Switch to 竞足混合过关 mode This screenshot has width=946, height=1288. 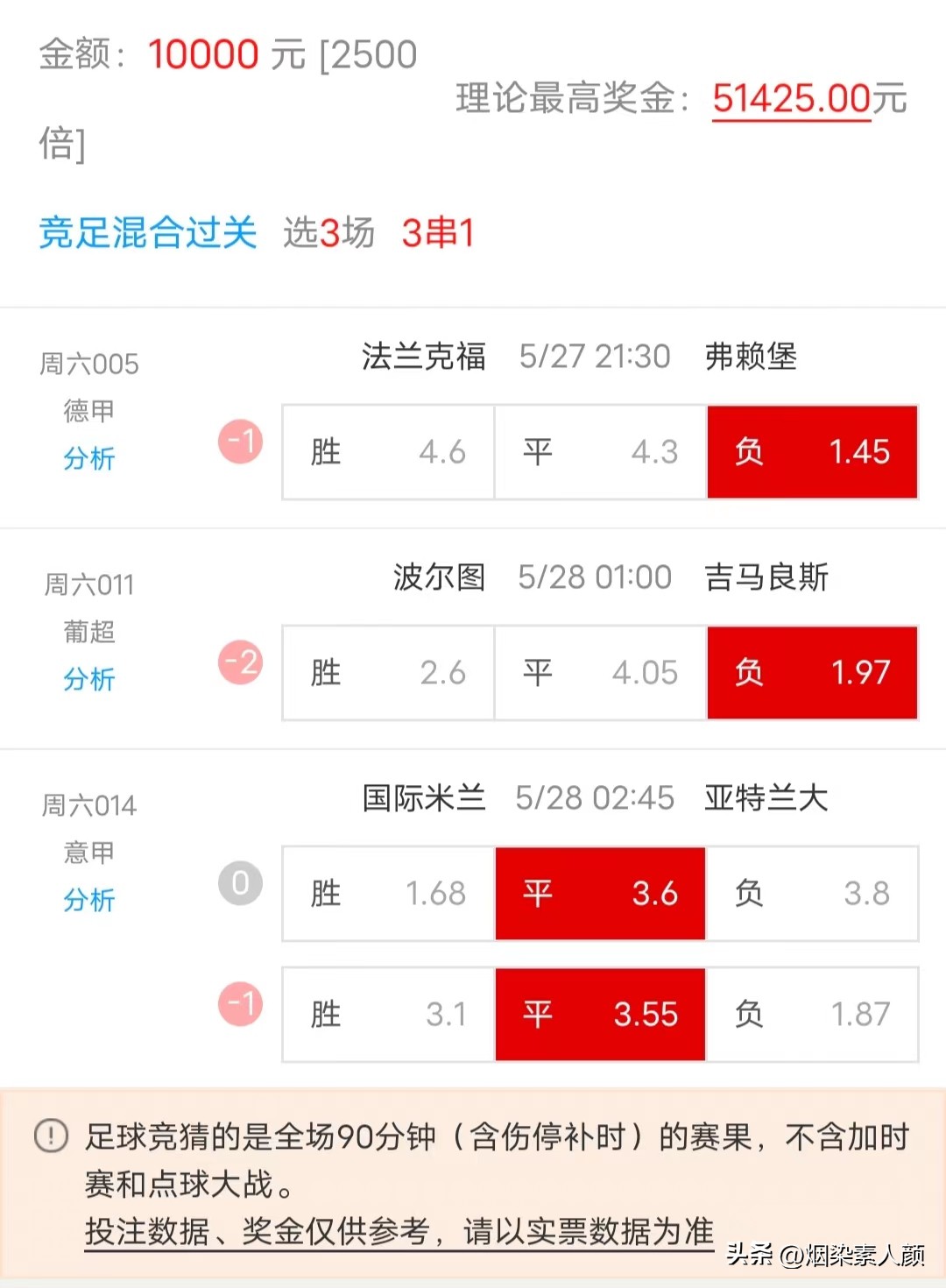click(147, 231)
